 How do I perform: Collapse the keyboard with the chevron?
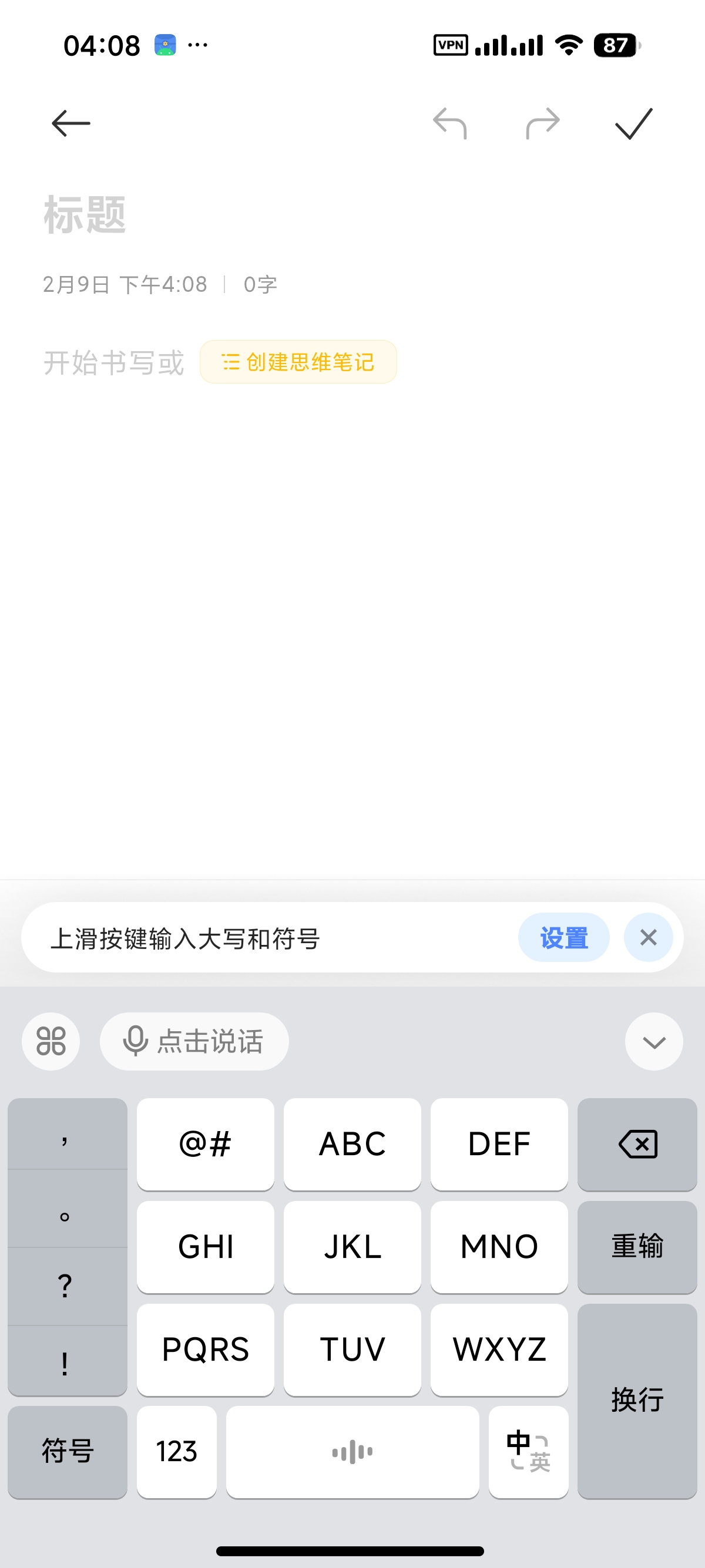pos(653,1041)
